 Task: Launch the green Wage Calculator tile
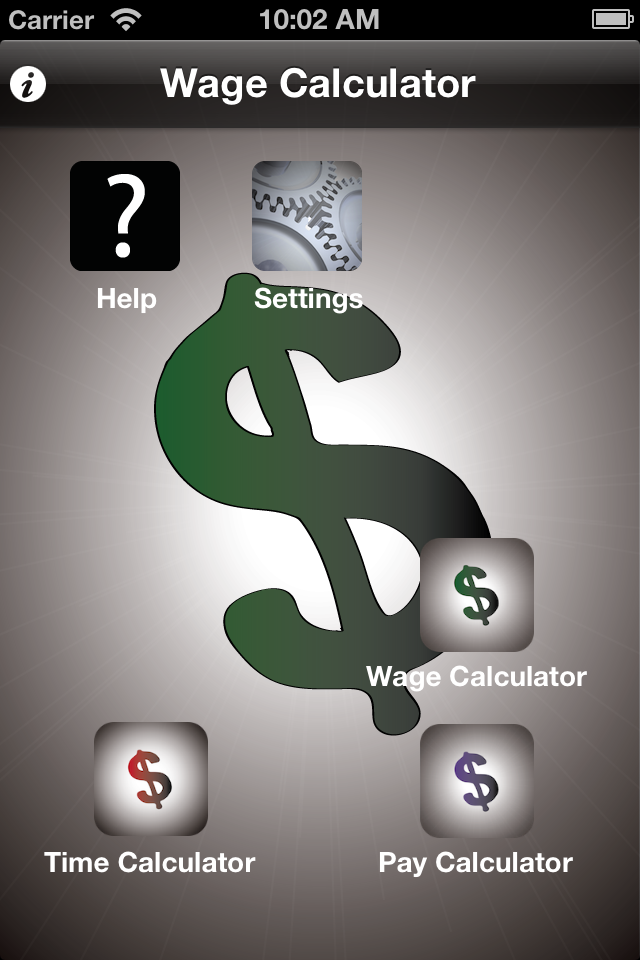coord(477,595)
